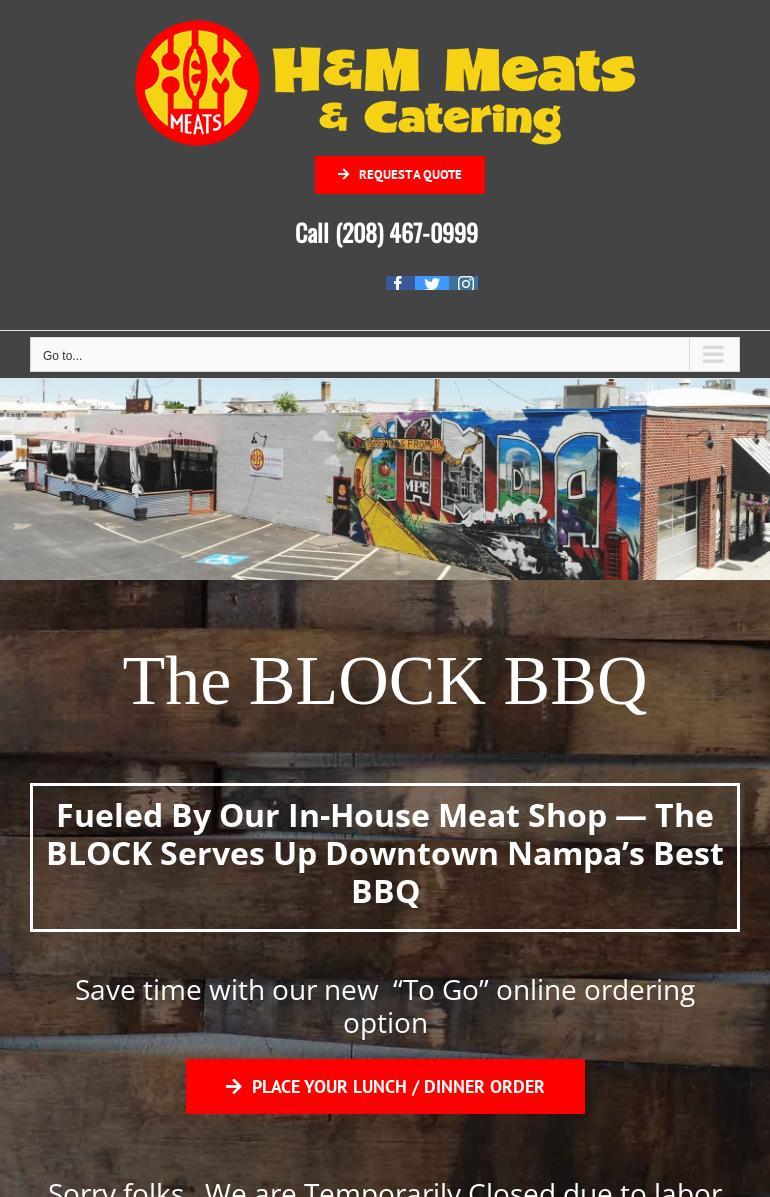The height and width of the screenshot is (1197, 770).
Task: Open the Instagram icon link
Action: 466,283
